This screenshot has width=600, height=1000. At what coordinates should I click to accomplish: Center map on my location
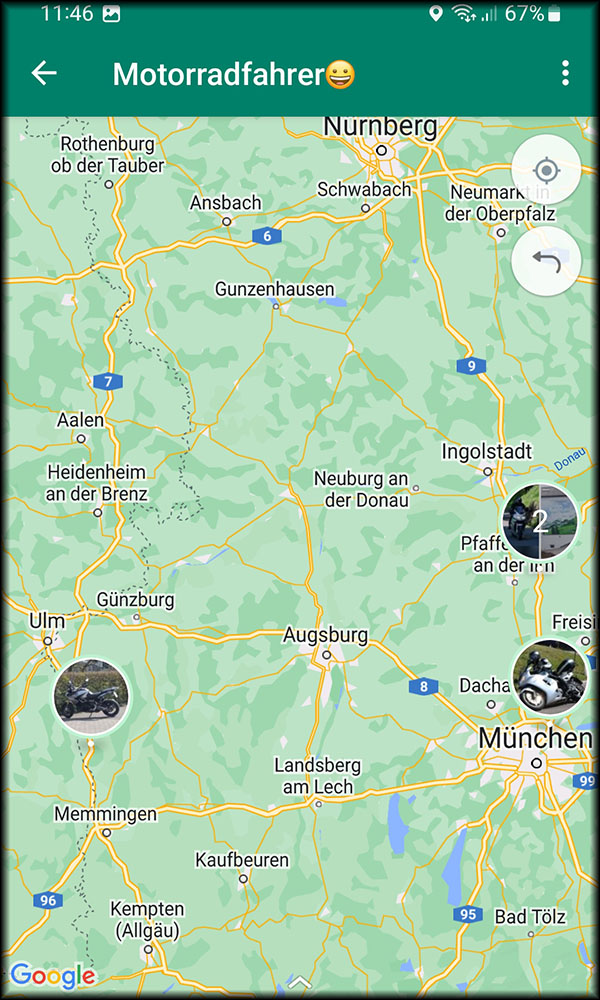[x=546, y=170]
